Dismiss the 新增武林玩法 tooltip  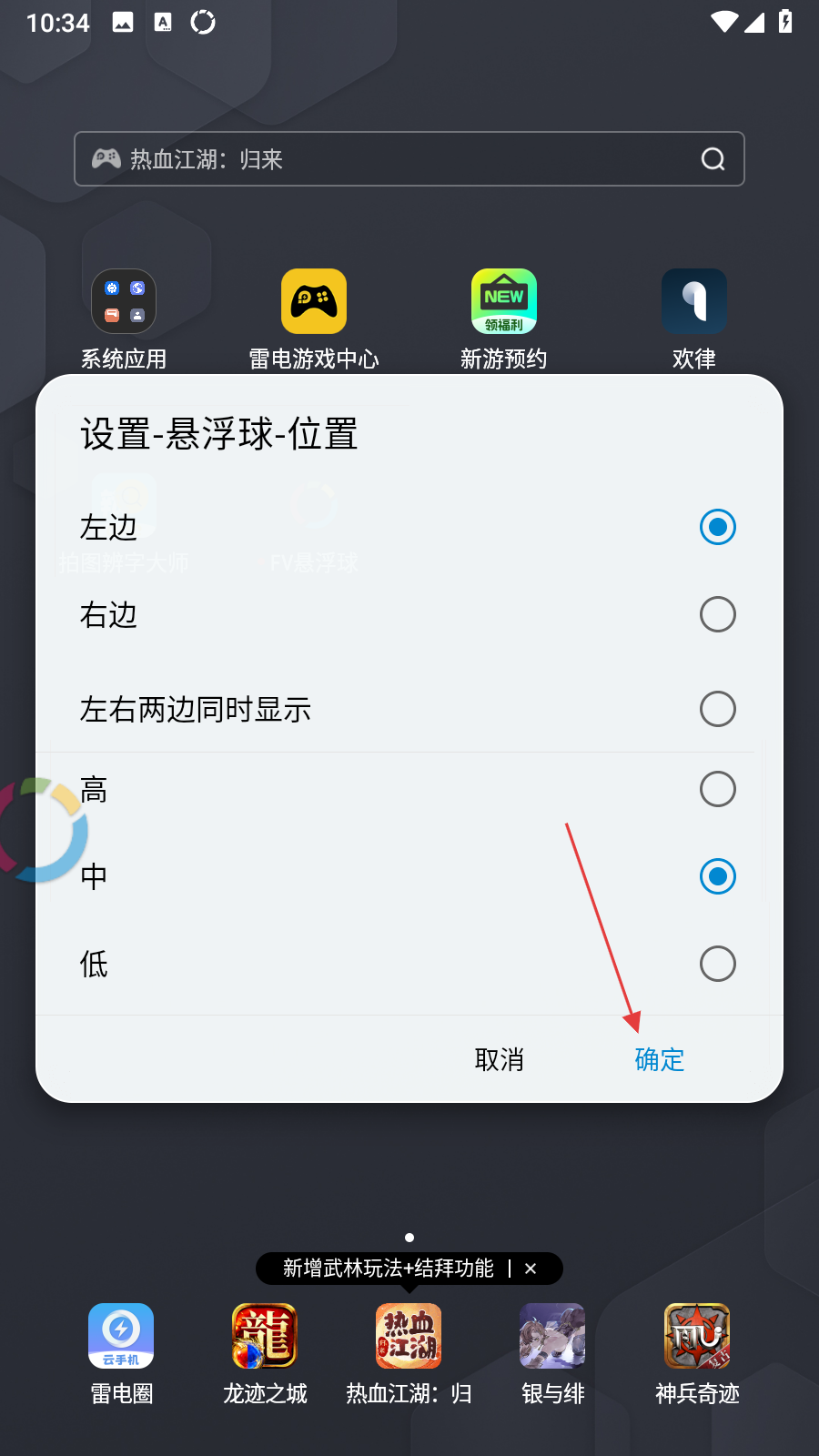pos(531,1269)
